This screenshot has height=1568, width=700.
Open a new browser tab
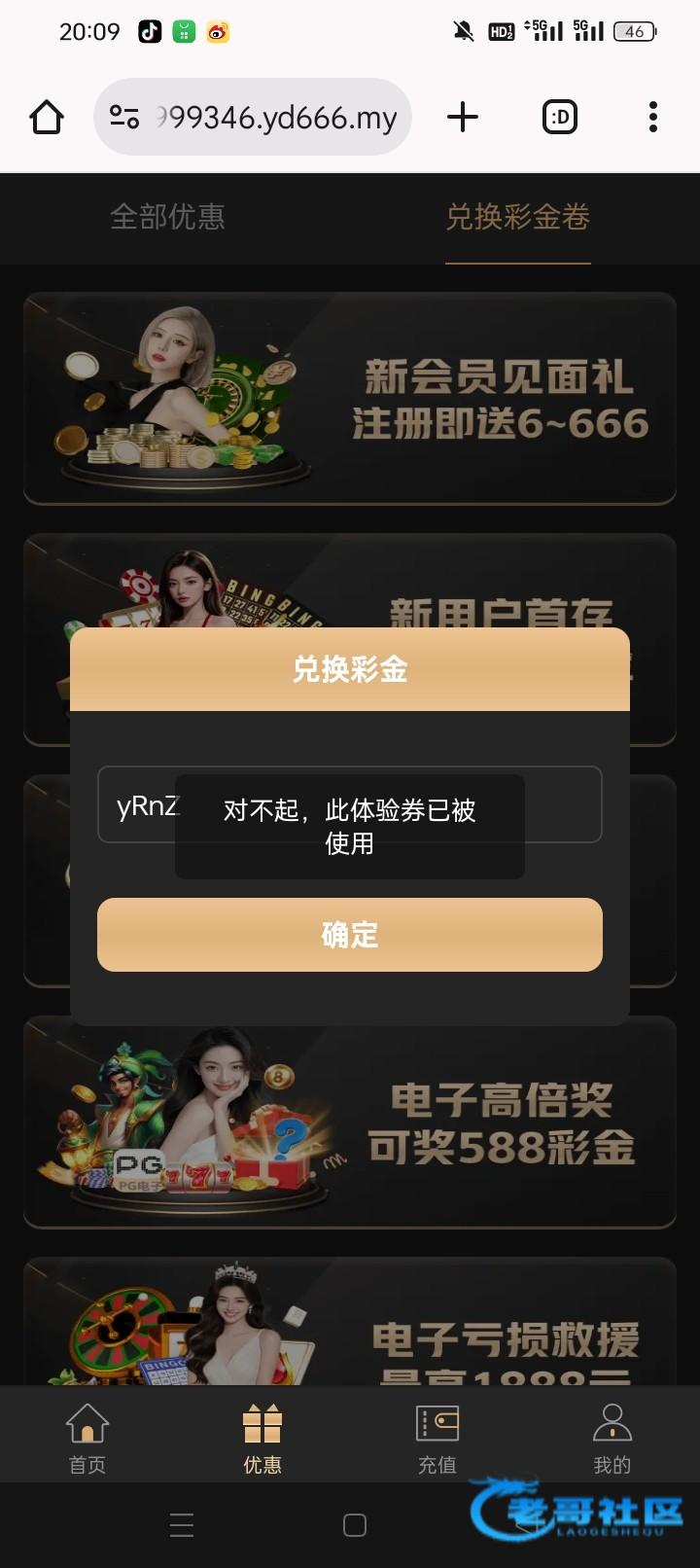click(463, 118)
